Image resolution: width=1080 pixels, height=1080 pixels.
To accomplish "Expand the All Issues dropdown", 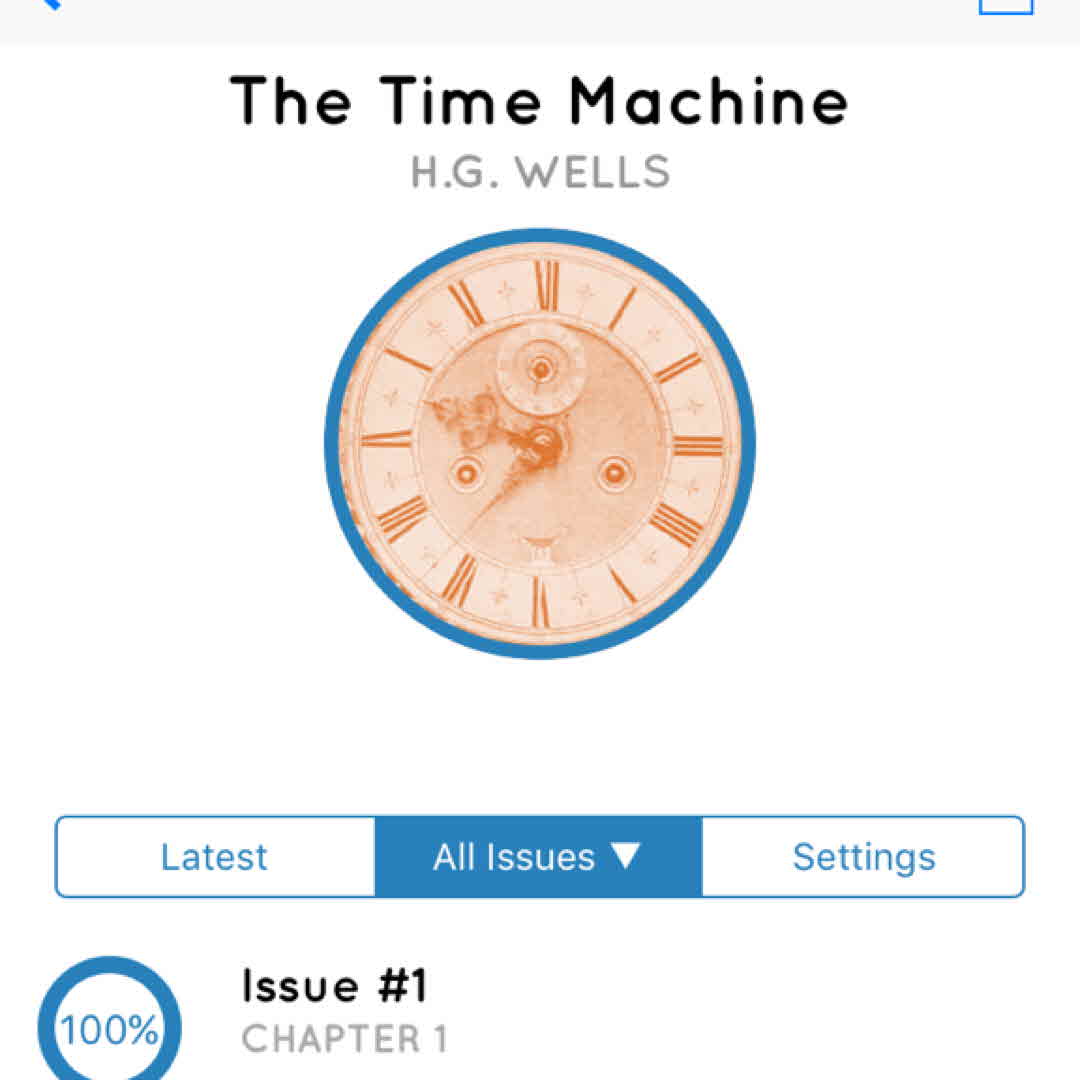I will click(537, 857).
